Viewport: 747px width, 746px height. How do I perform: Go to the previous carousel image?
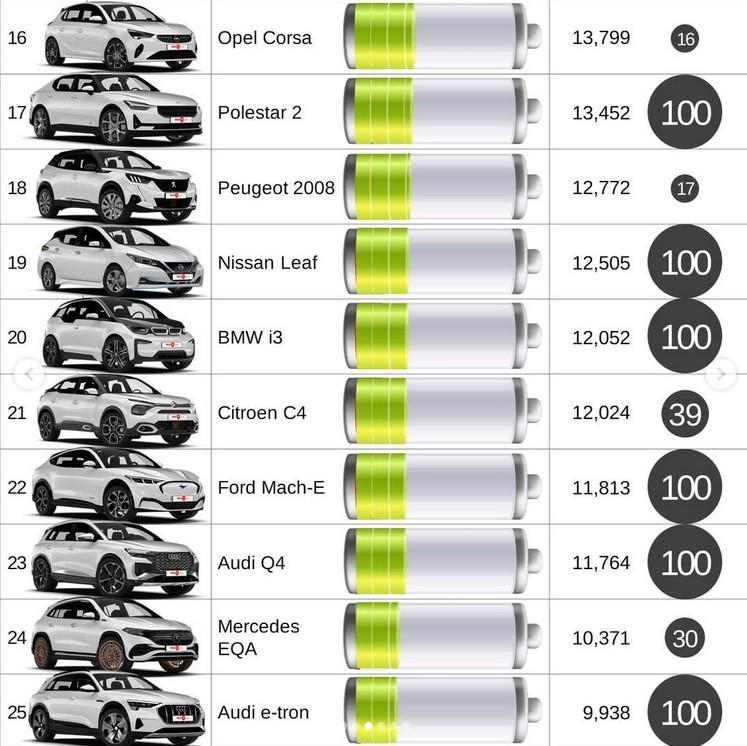point(28,375)
